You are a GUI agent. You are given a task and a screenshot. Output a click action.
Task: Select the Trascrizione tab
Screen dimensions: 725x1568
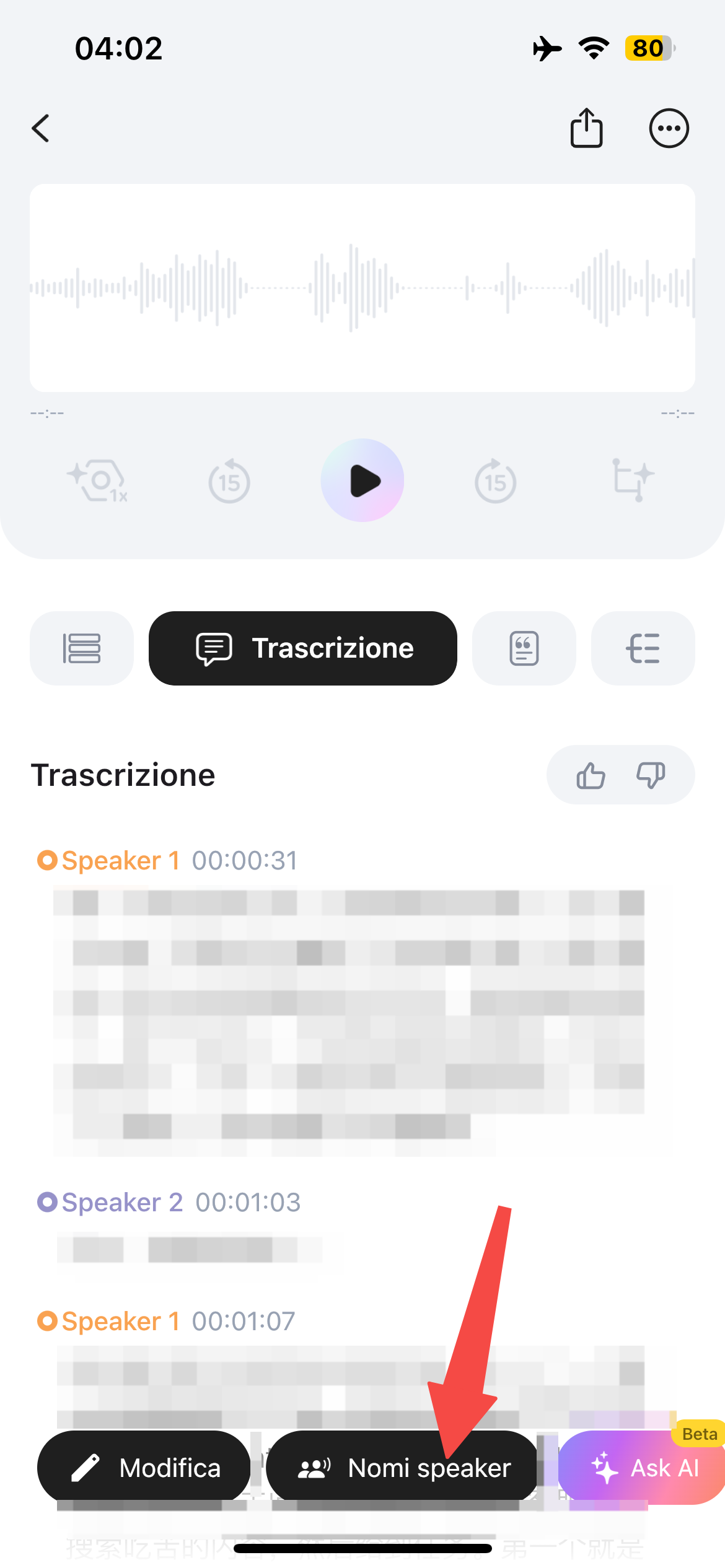pos(303,648)
